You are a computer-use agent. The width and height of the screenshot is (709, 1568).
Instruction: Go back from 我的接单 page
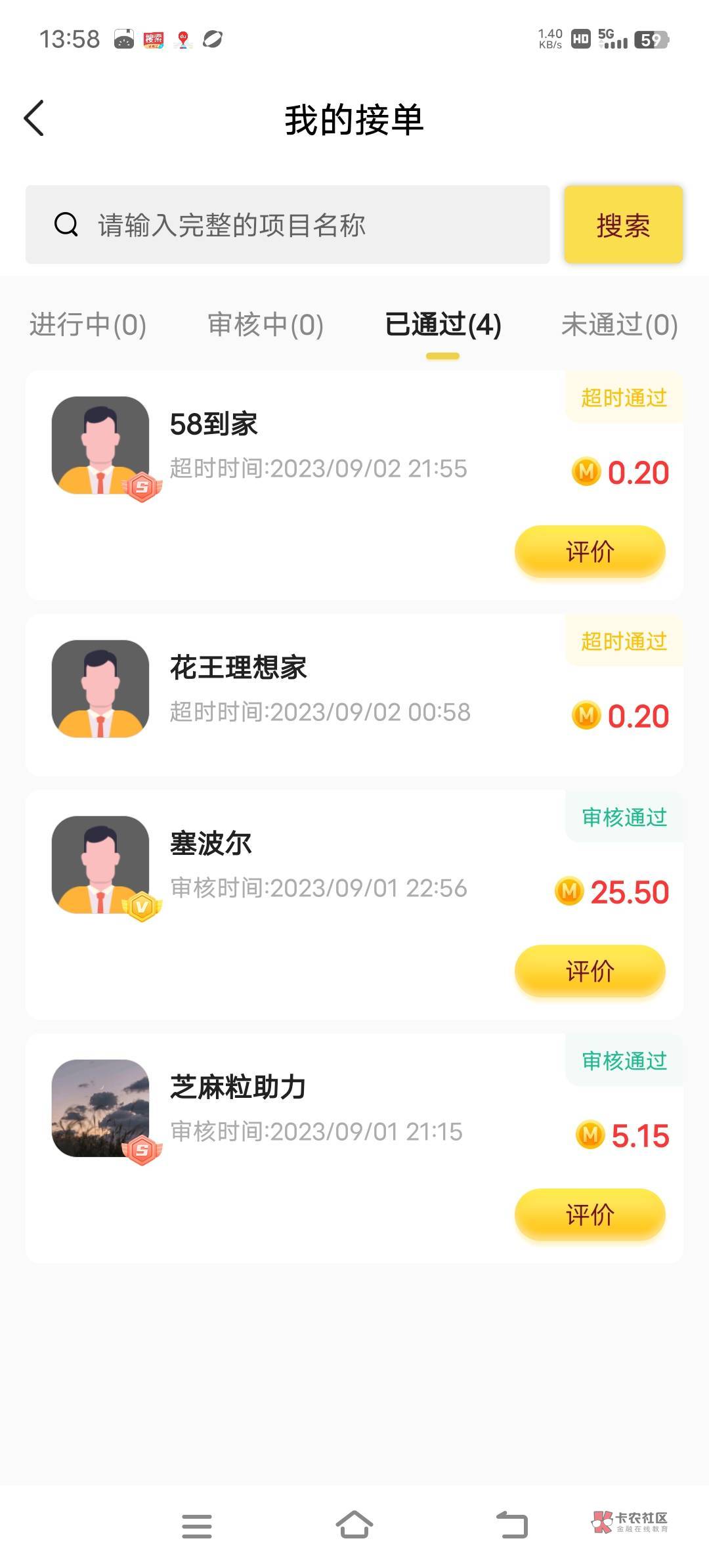(34, 119)
